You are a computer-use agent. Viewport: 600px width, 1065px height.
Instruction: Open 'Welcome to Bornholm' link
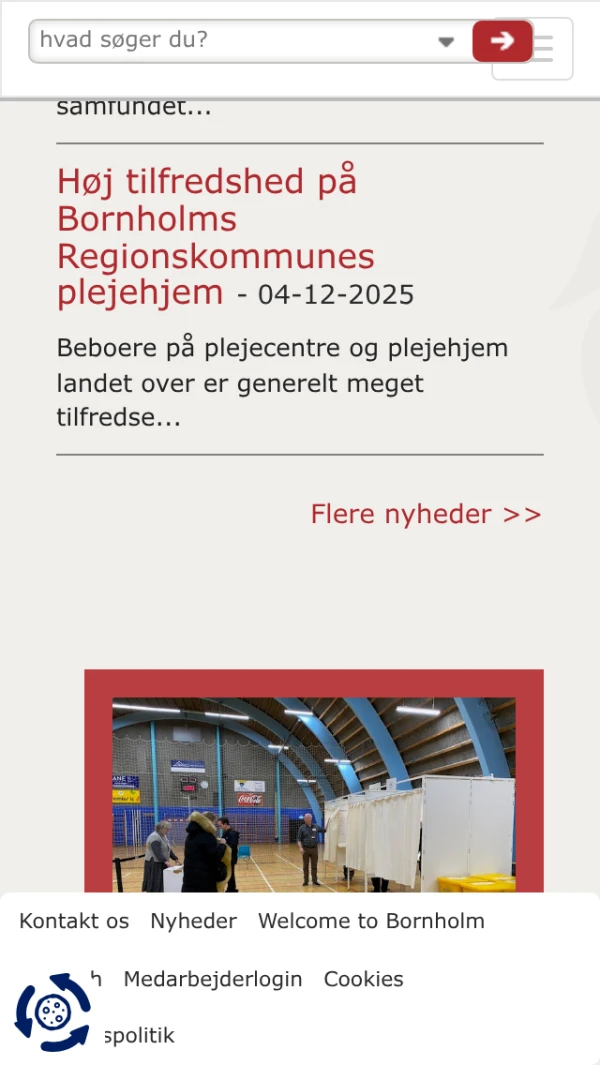pyautogui.click(x=371, y=921)
